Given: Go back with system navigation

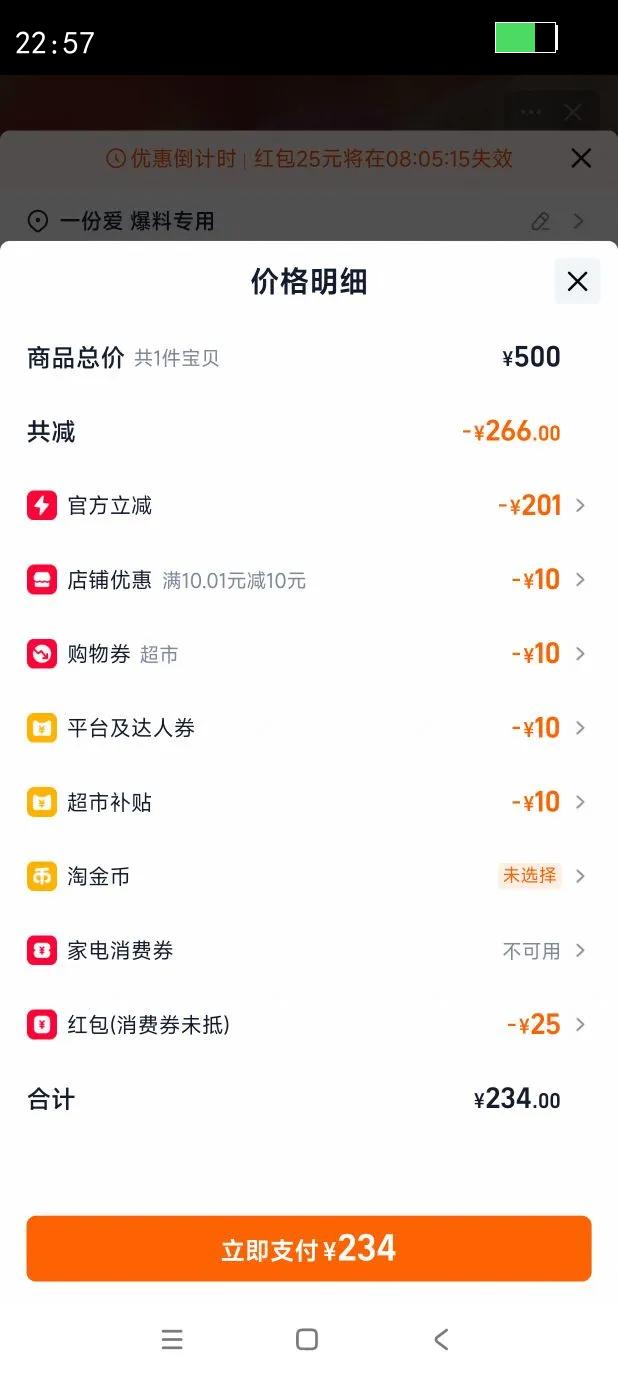Looking at the screenshot, I should point(441,1339).
